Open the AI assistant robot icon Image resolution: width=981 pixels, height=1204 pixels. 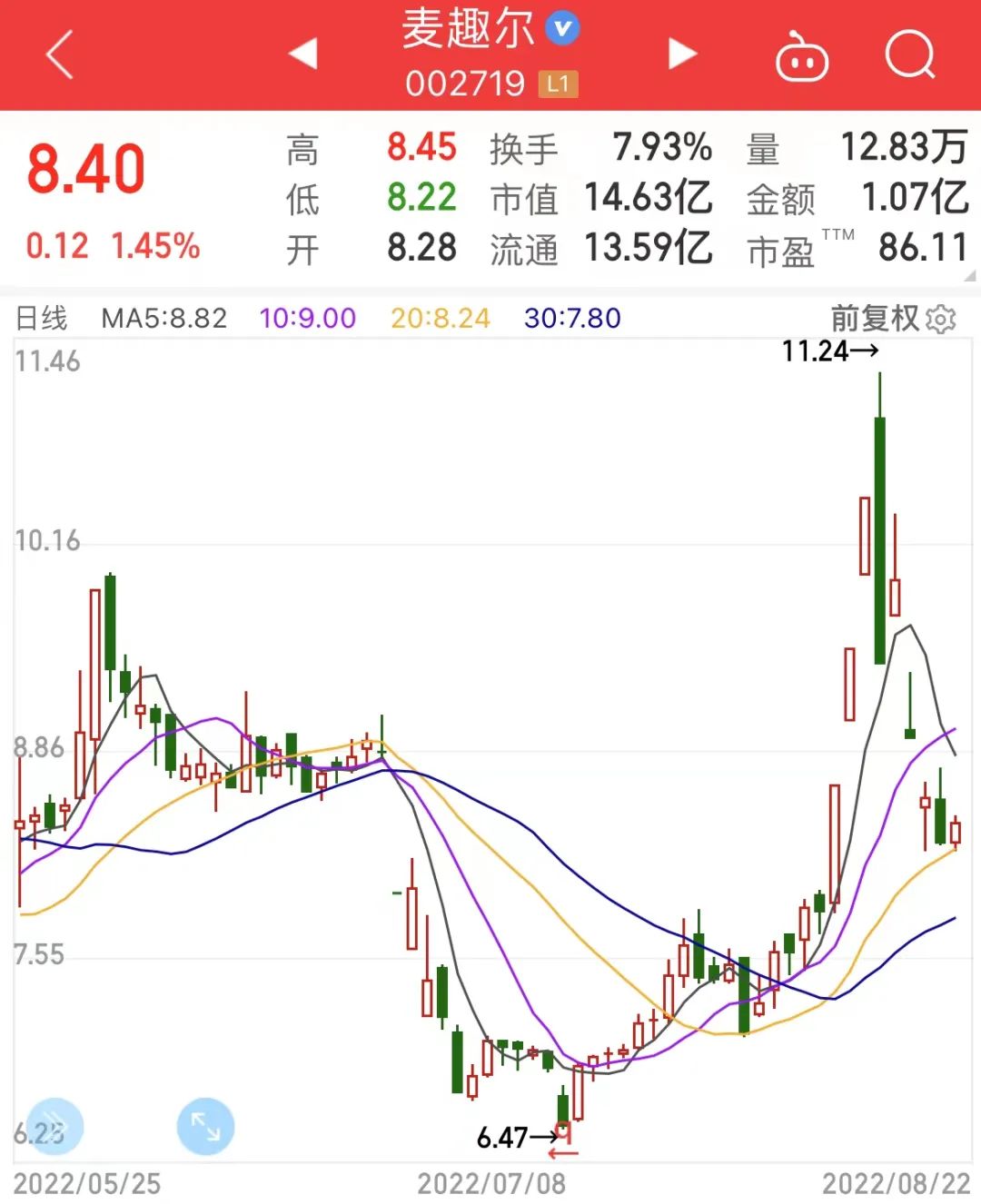pos(803,56)
